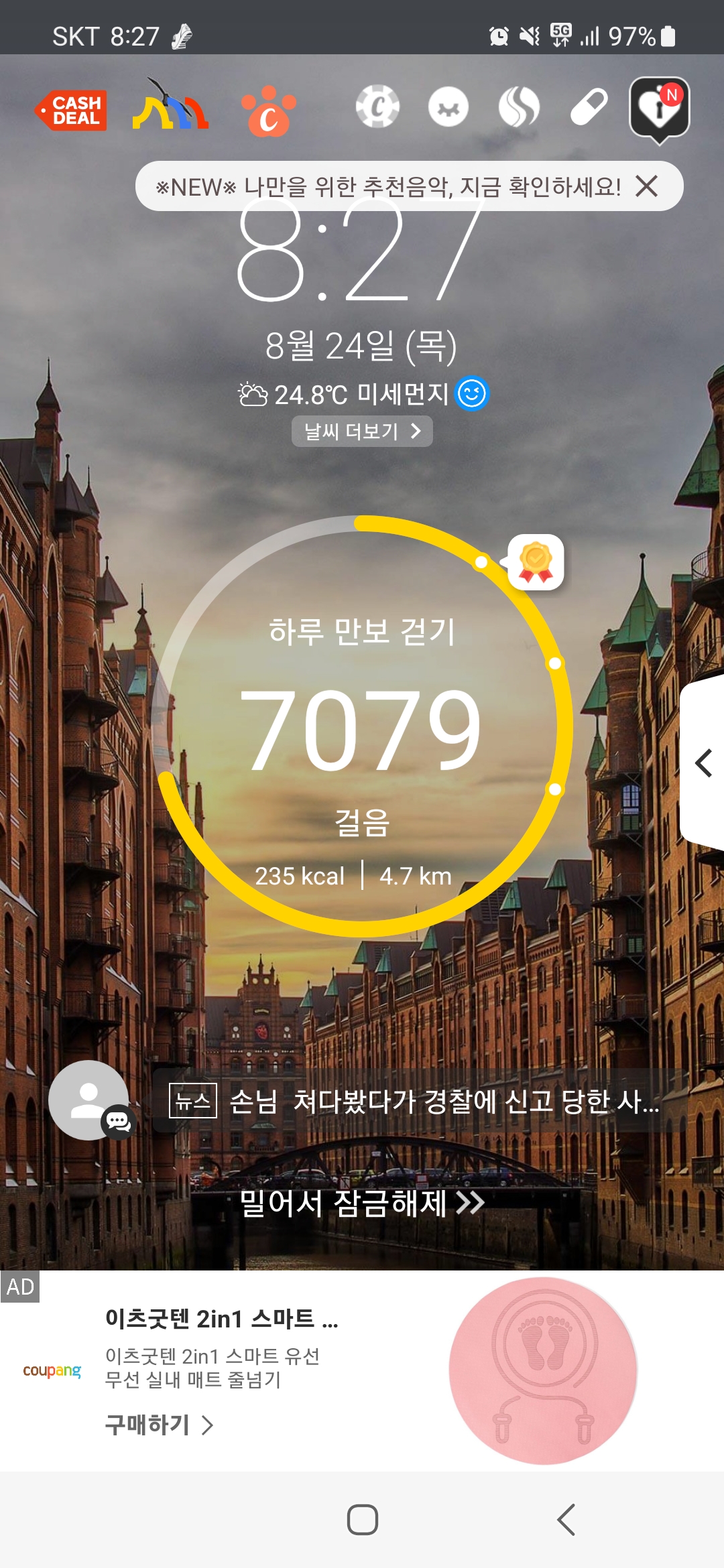
Task: Open the reward medal badge on the step ring
Action: pos(536,562)
